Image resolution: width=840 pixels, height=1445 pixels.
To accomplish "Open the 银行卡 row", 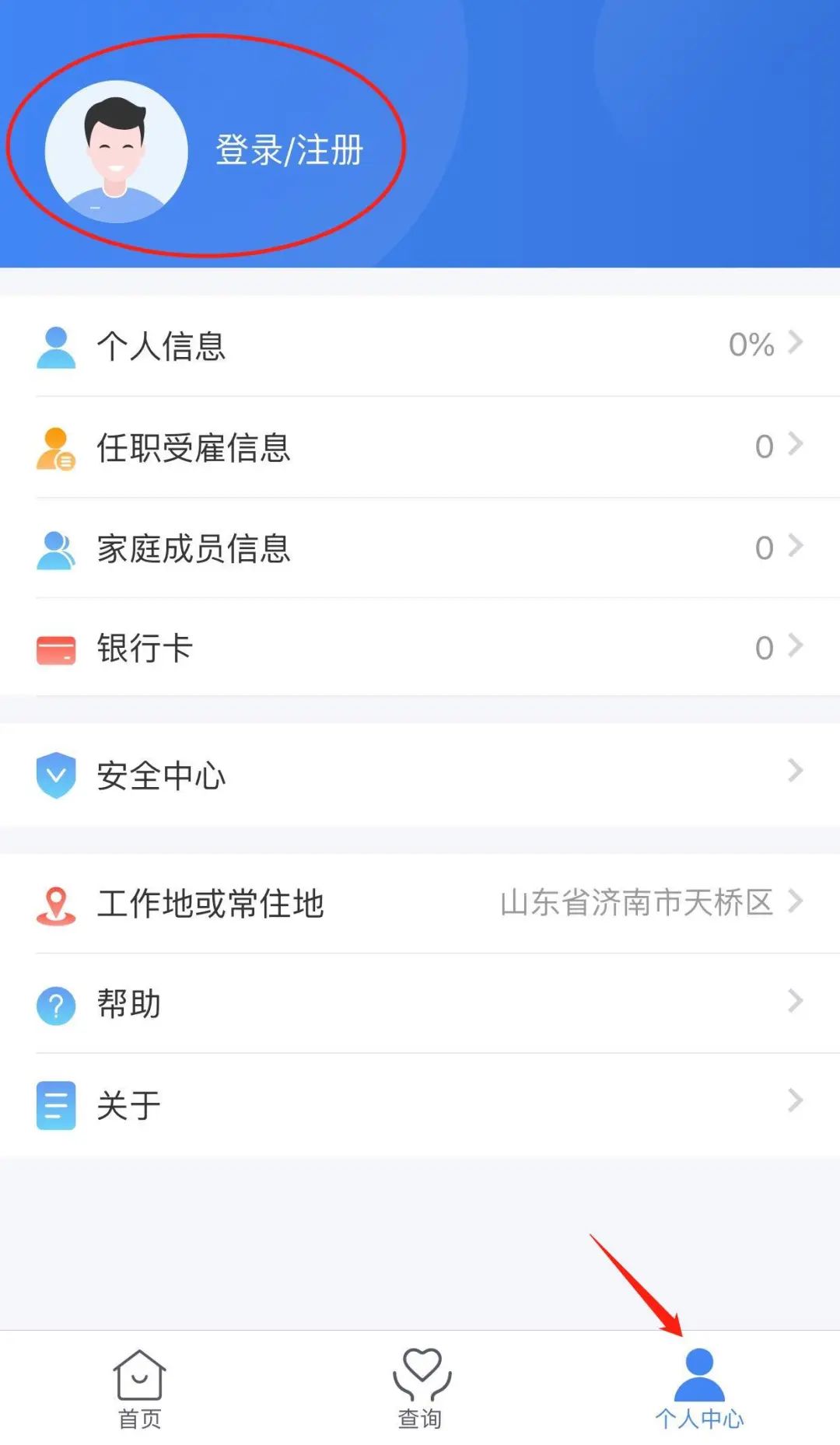I will [420, 648].
